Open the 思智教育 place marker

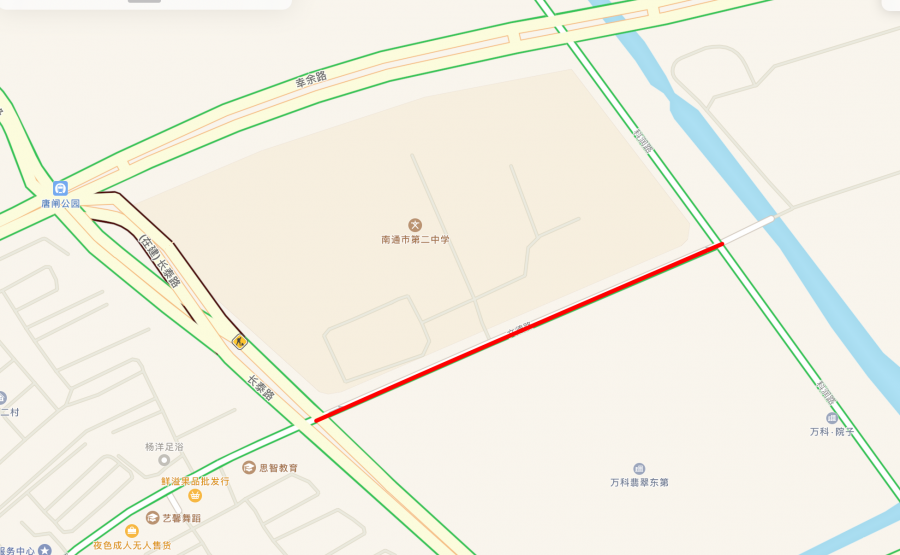(249, 468)
